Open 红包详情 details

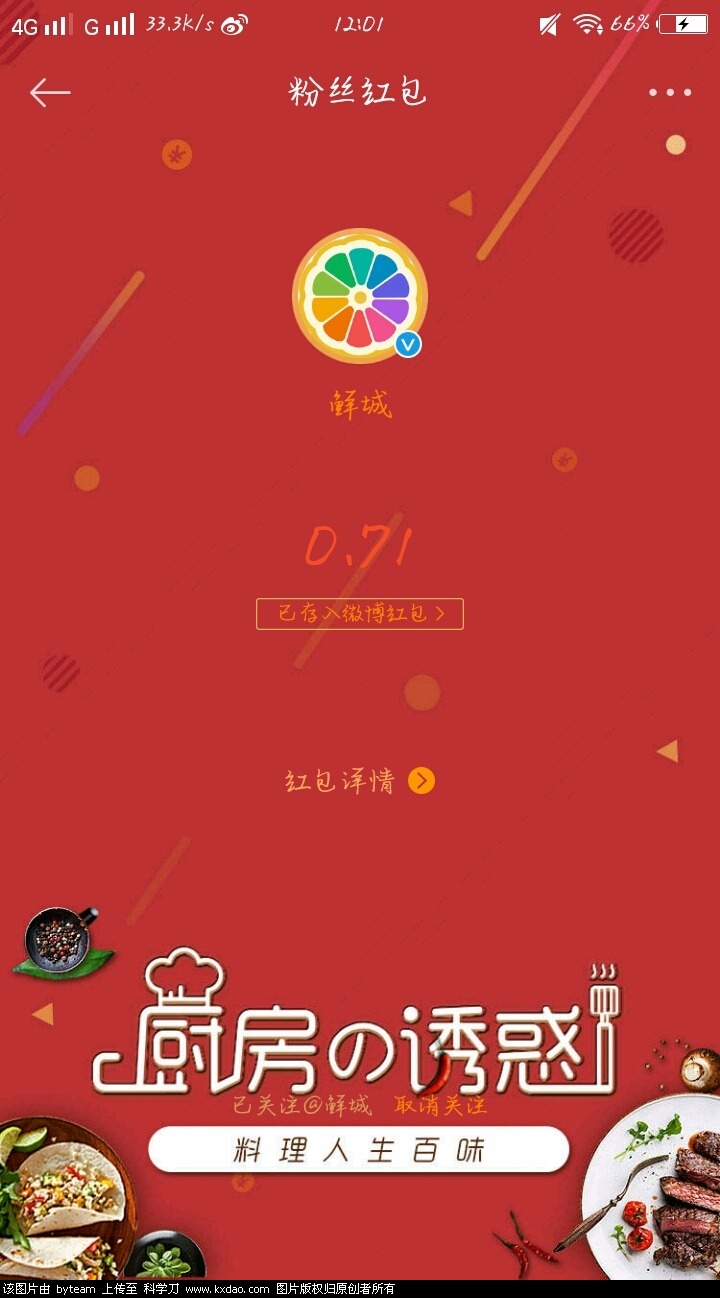(360, 781)
